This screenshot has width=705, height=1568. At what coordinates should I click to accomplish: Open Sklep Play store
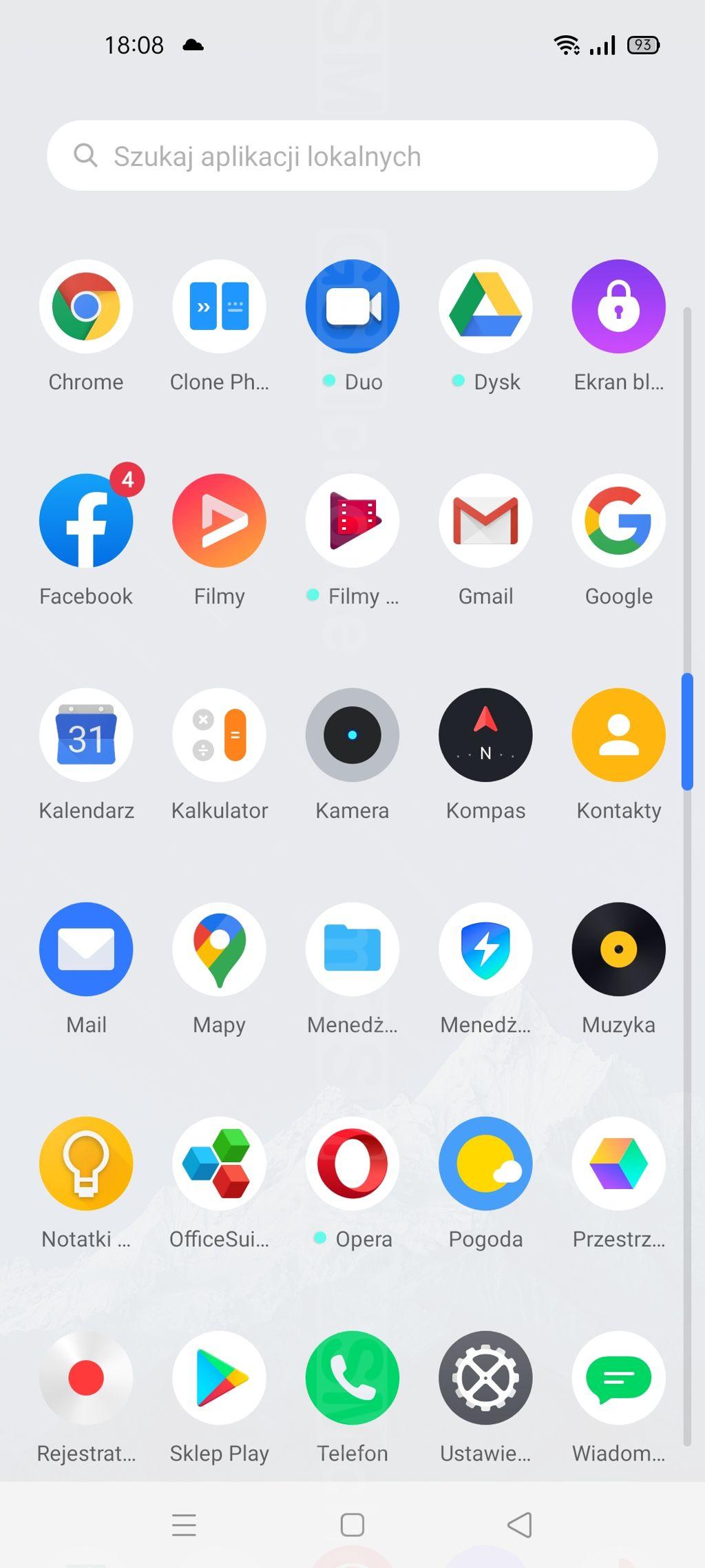click(219, 1378)
